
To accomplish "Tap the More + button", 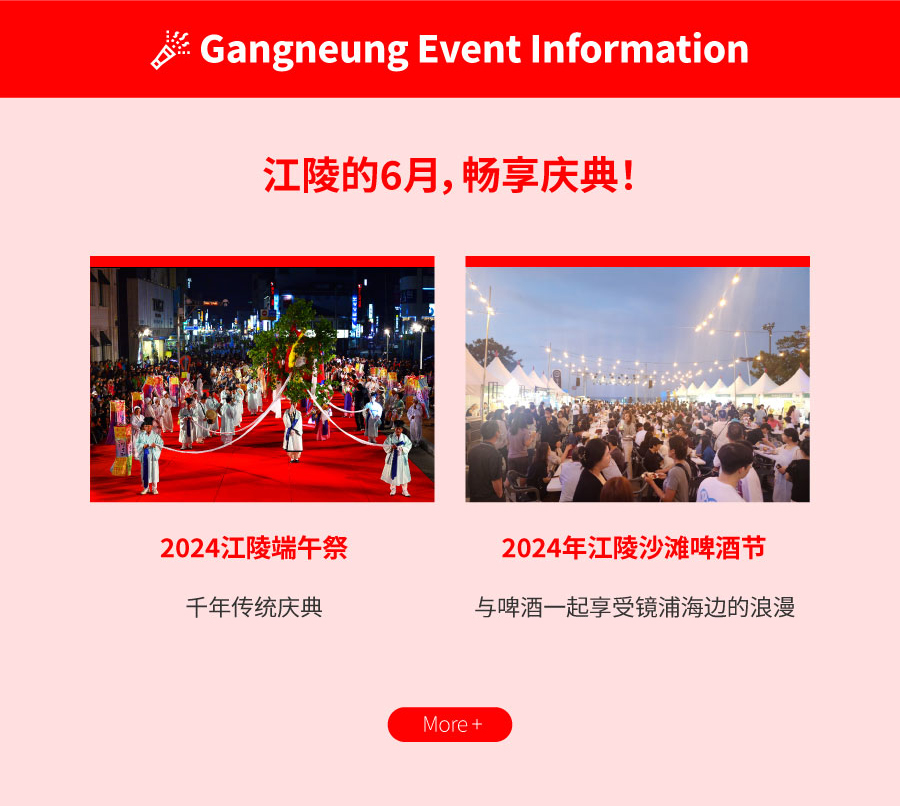I will point(449,724).
